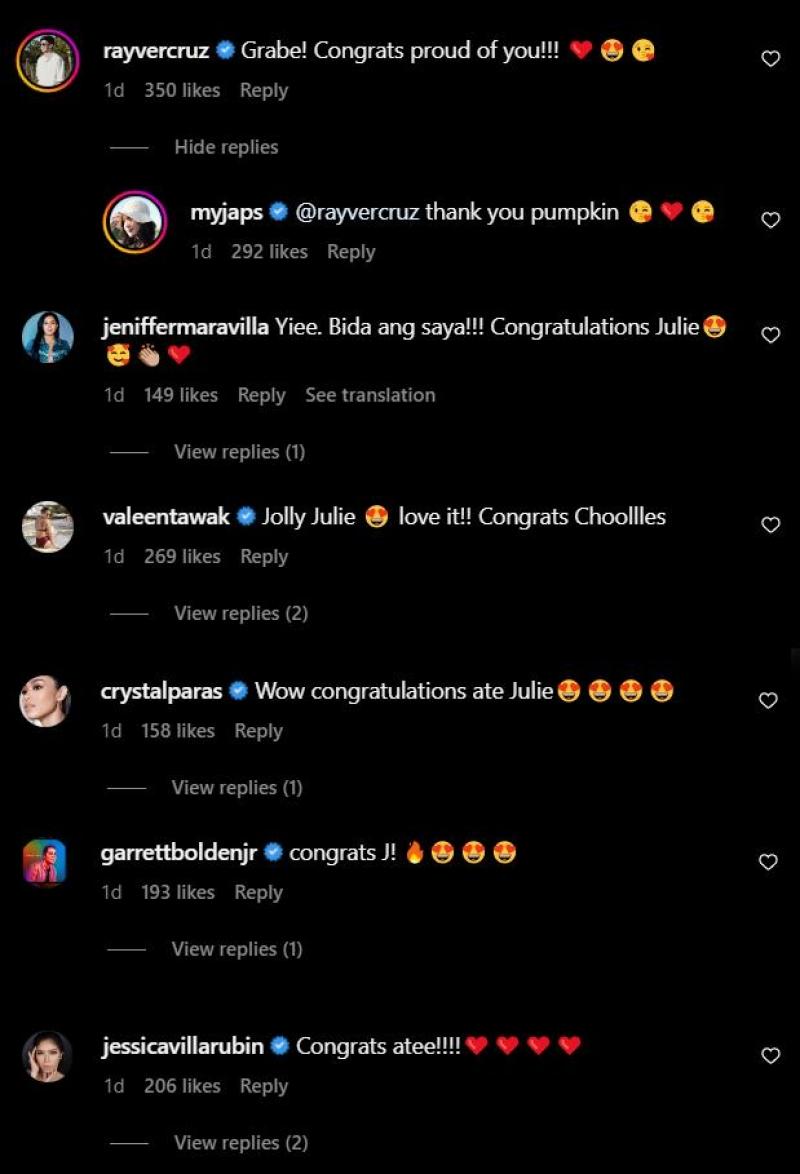Hide replies under rayvercruz's comment
This screenshot has width=800, height=1174.
(226, 147)
